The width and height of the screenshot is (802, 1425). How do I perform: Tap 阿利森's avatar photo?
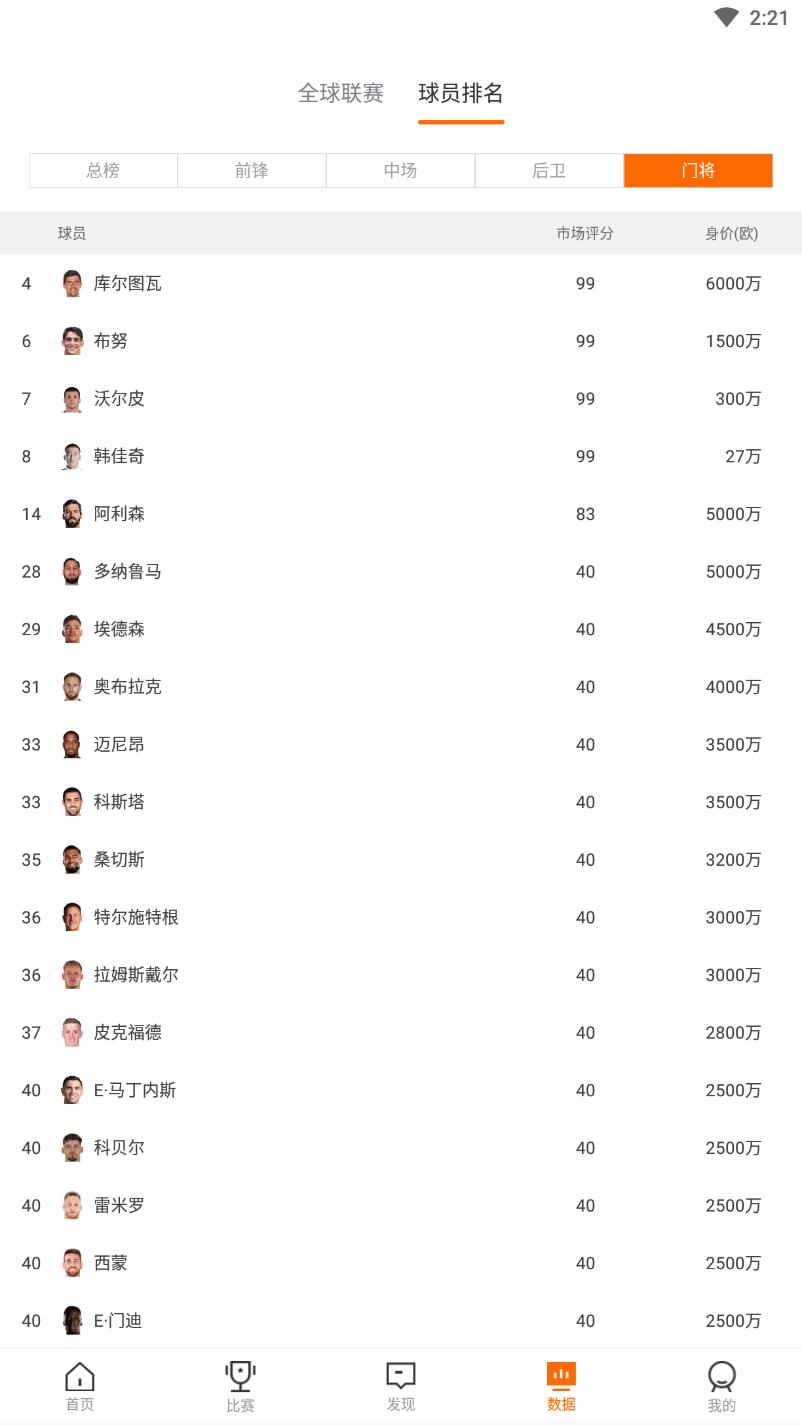tap(71, 513)
